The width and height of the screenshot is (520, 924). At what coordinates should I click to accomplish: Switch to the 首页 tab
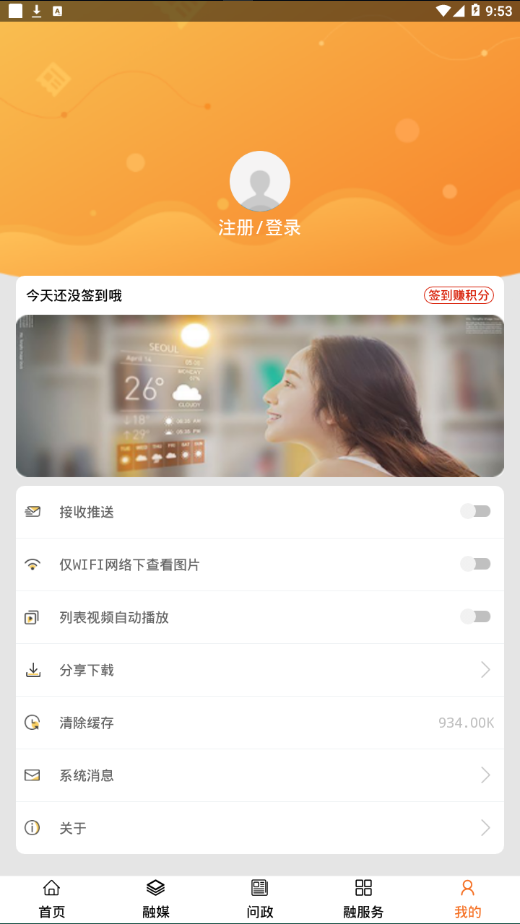[52, 899]
